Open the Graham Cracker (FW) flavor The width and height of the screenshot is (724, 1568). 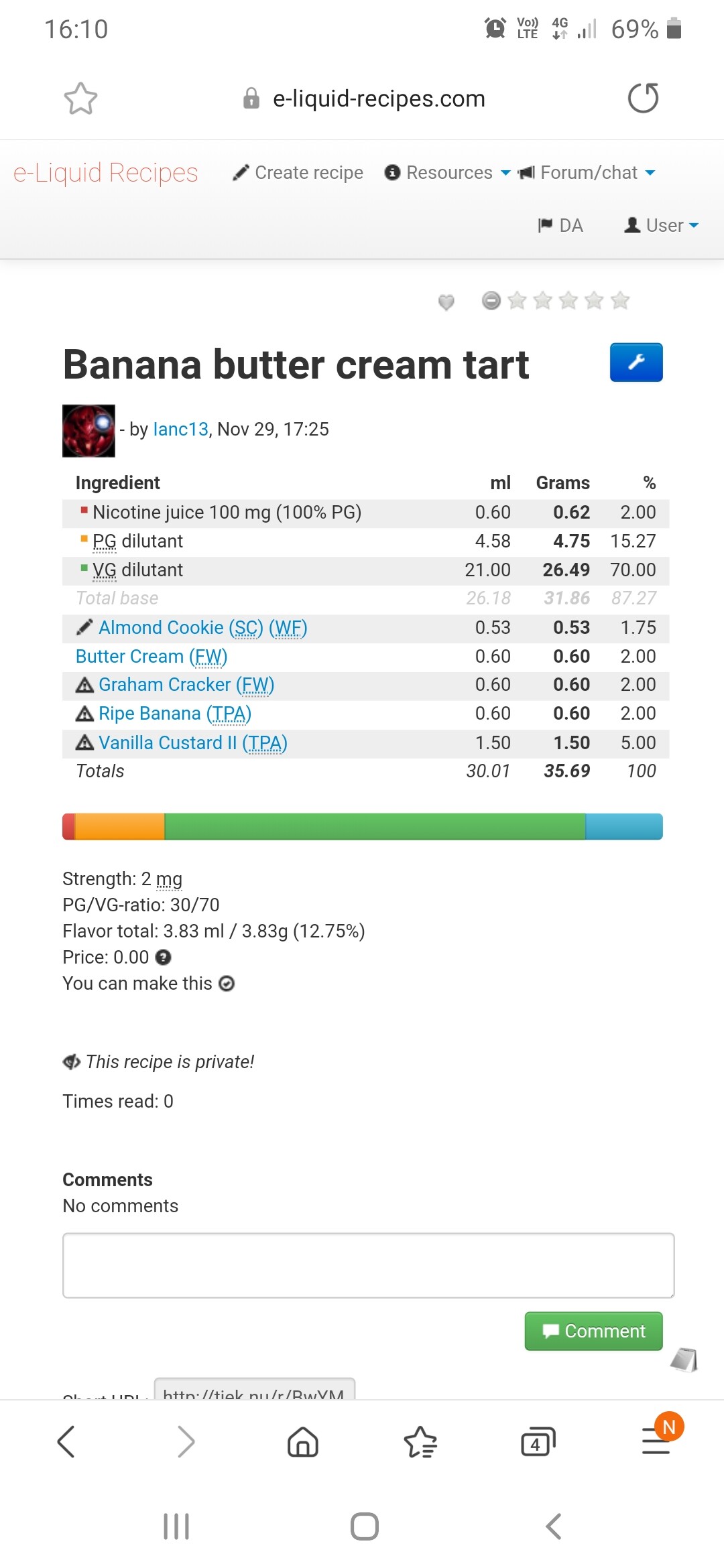click(186, 685)
